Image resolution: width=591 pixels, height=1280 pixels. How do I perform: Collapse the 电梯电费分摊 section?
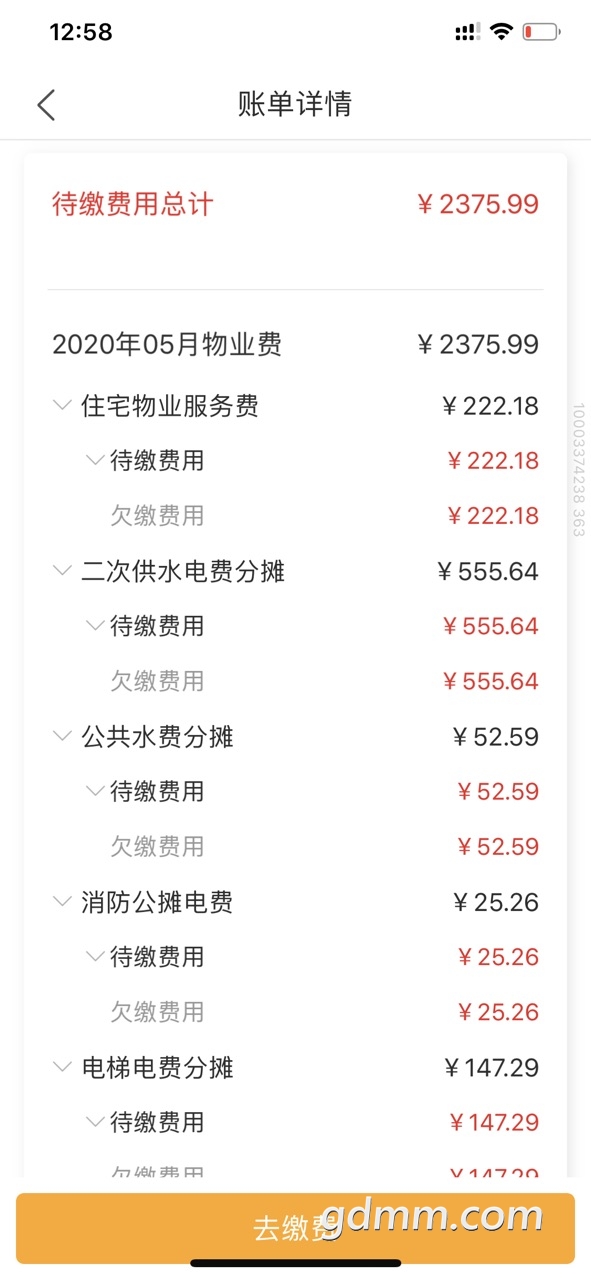click(x=62, y=1068)
